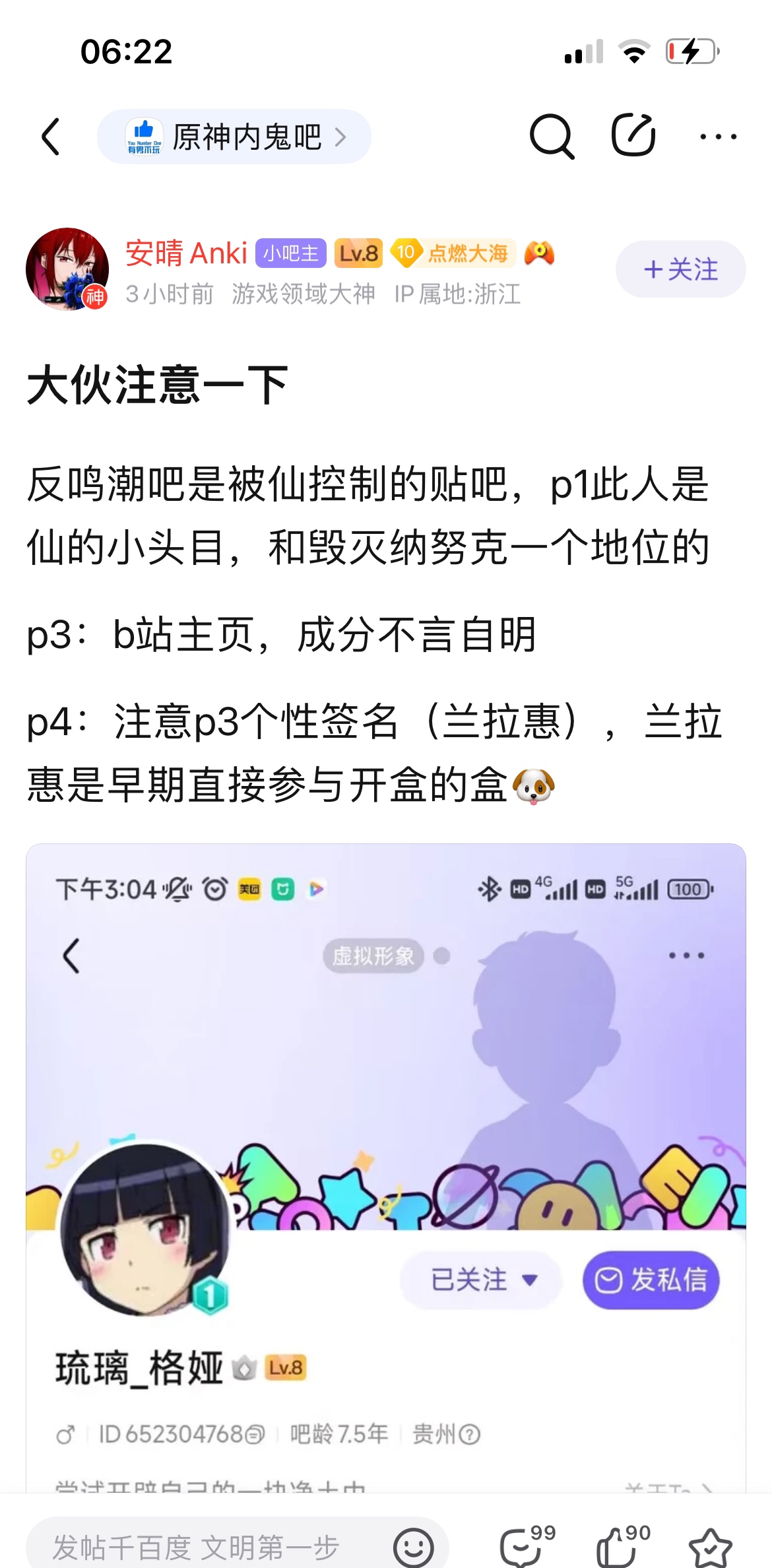Tap the 发帖千百度 comment input field

coord(218,1546)
